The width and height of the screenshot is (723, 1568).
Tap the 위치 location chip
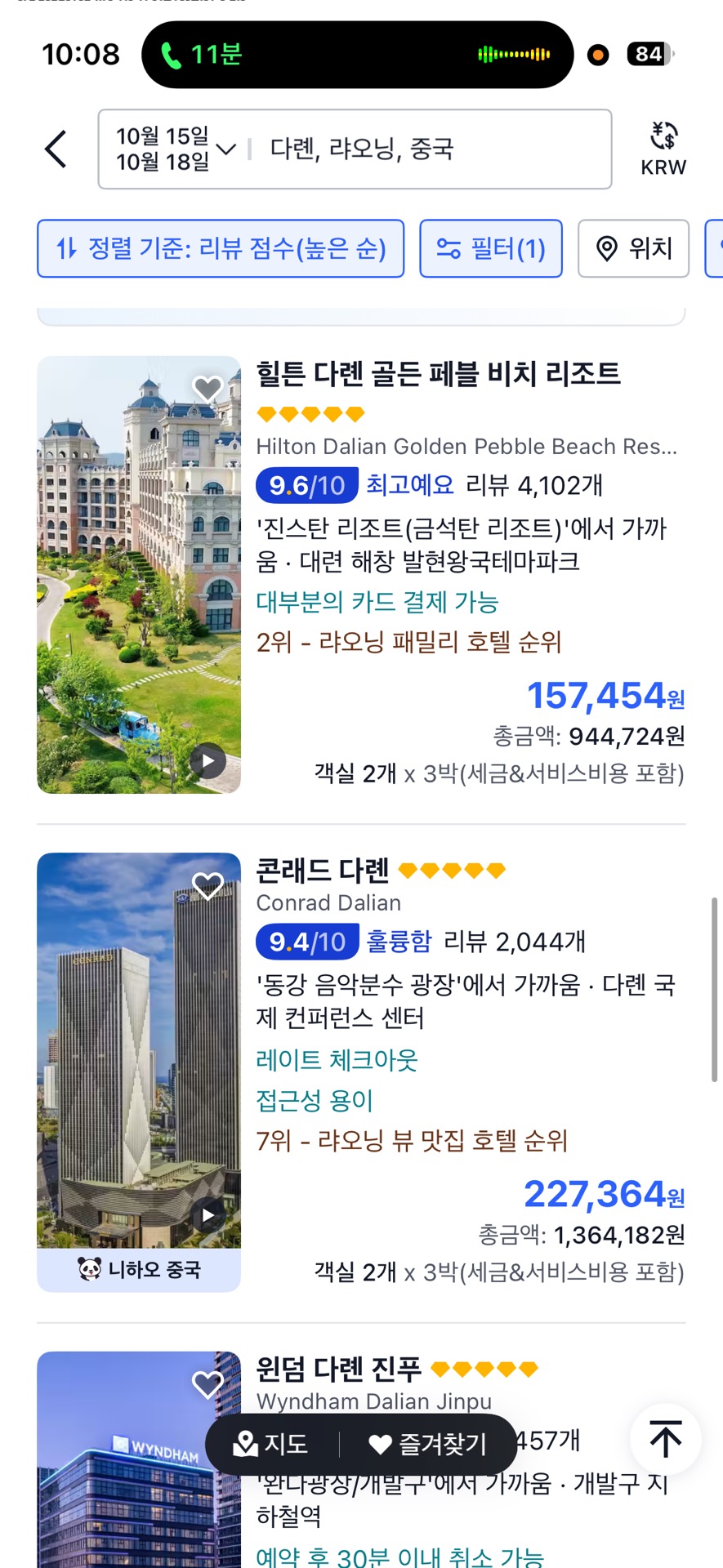tap(634, 248)
